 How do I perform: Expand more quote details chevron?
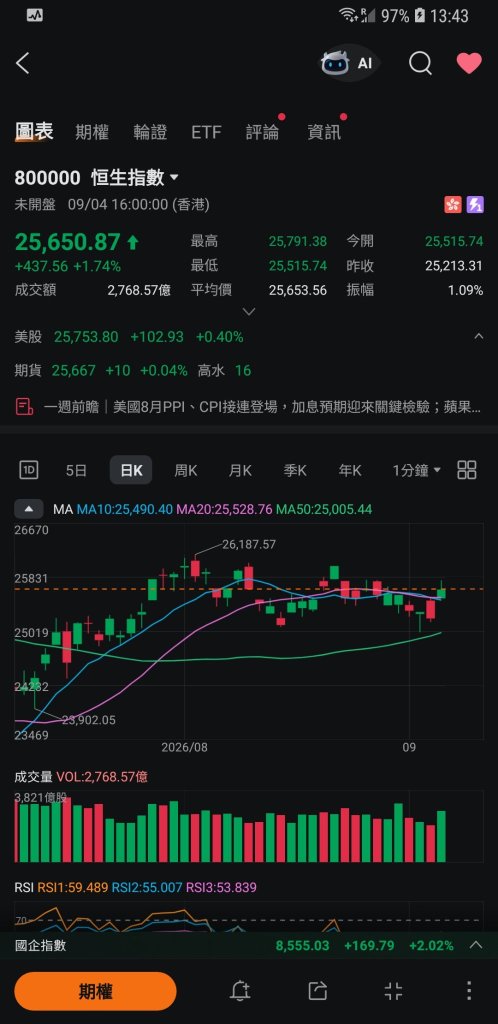pyautogui.click(x=249, y=312)
